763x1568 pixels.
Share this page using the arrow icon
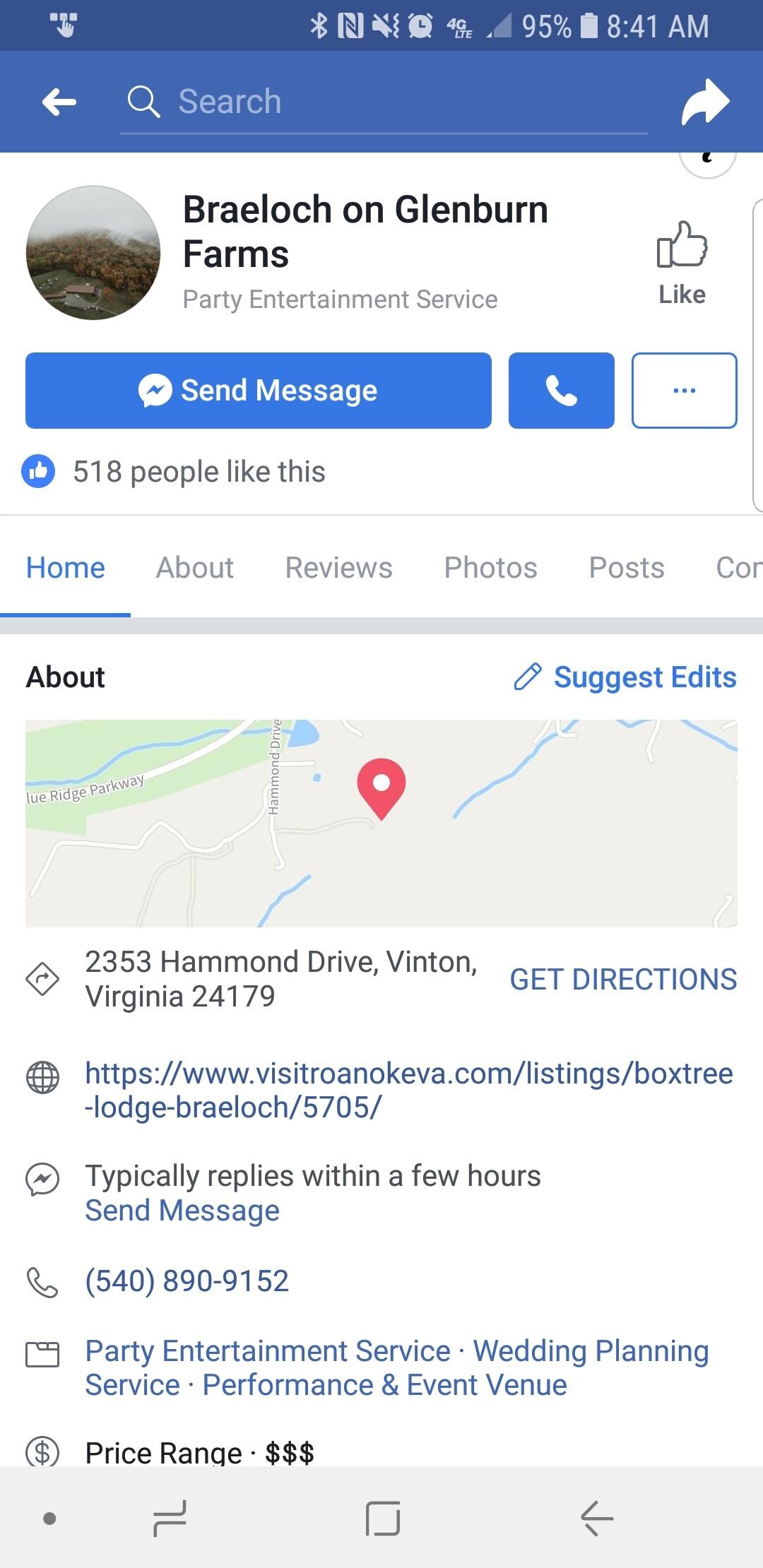(x=704, y=102)
